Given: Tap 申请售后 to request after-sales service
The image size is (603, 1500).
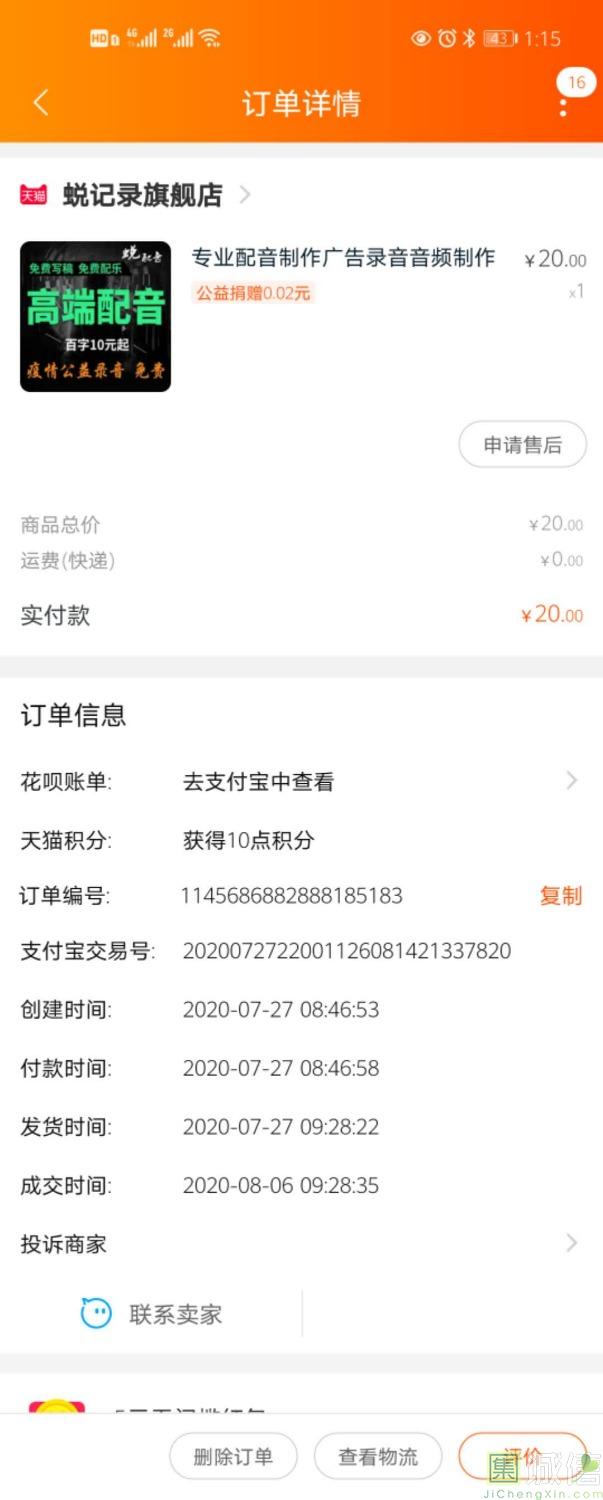Looking at the screenshot, I should tap(522, 445).
